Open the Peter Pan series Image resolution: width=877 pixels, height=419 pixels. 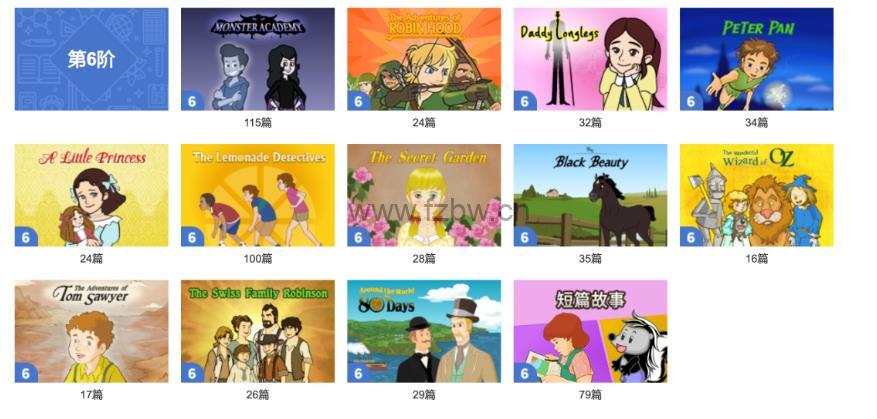point(756,59)
